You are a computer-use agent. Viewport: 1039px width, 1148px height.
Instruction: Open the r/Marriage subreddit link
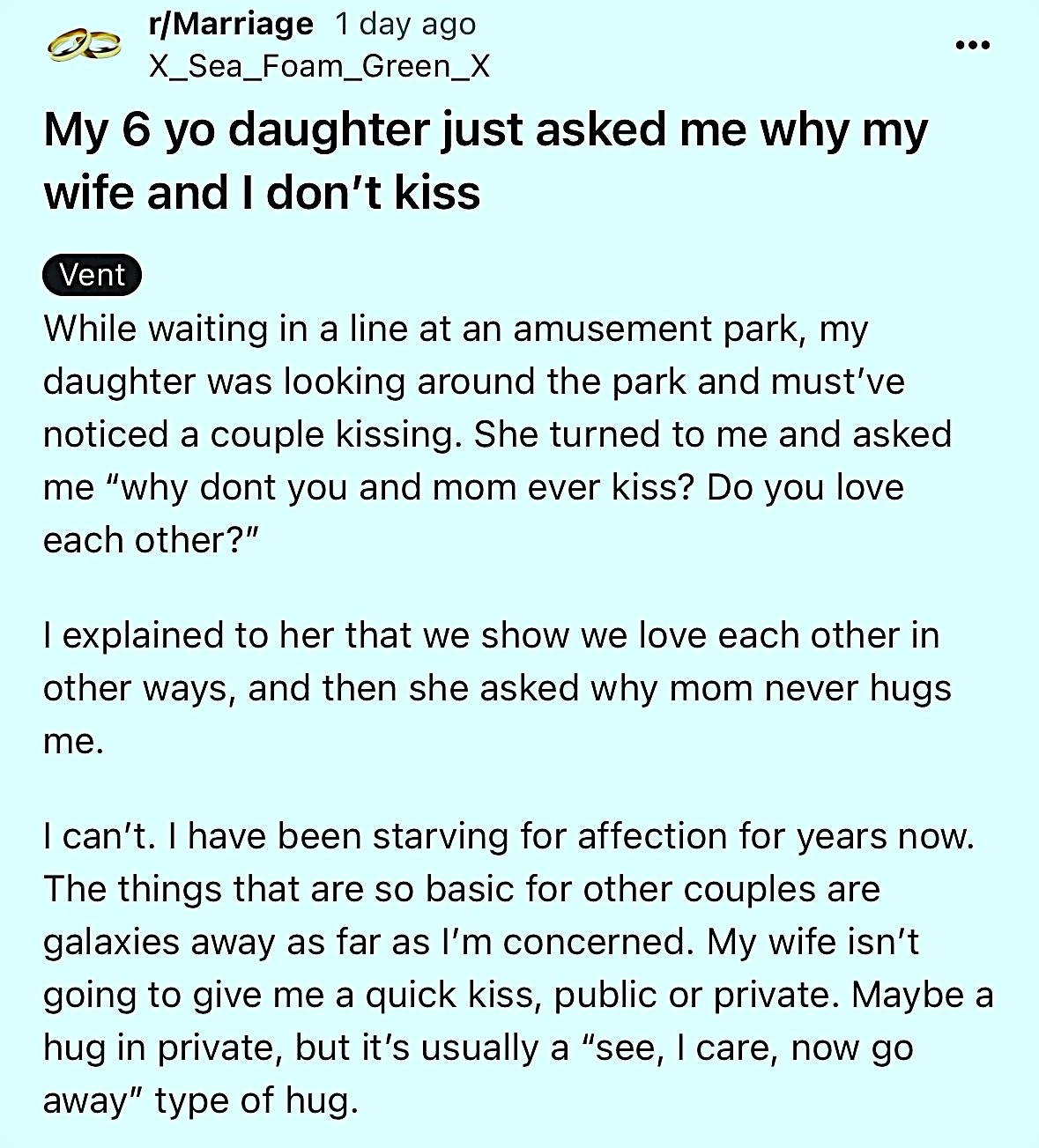[231, 24]
